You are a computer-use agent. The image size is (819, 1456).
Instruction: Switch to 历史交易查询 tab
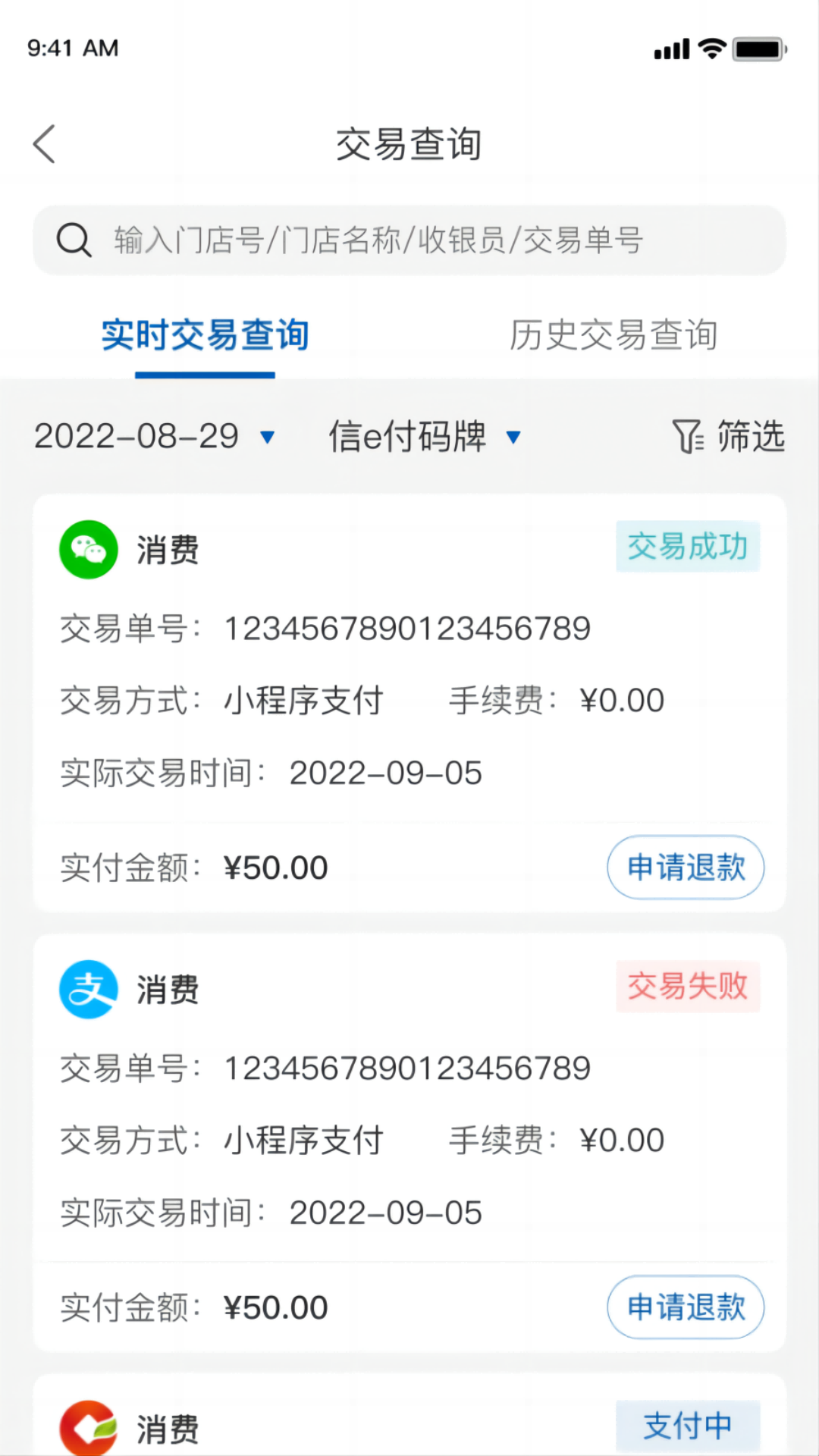point(613,335)
